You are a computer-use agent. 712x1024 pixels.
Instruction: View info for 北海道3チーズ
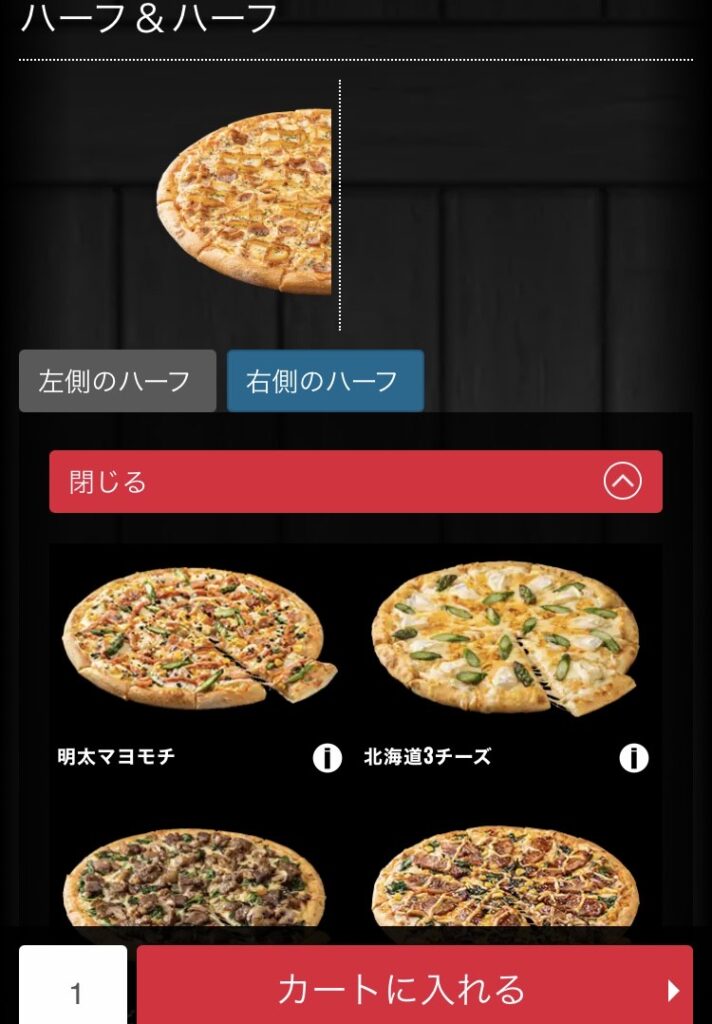(x=634, y=758)
